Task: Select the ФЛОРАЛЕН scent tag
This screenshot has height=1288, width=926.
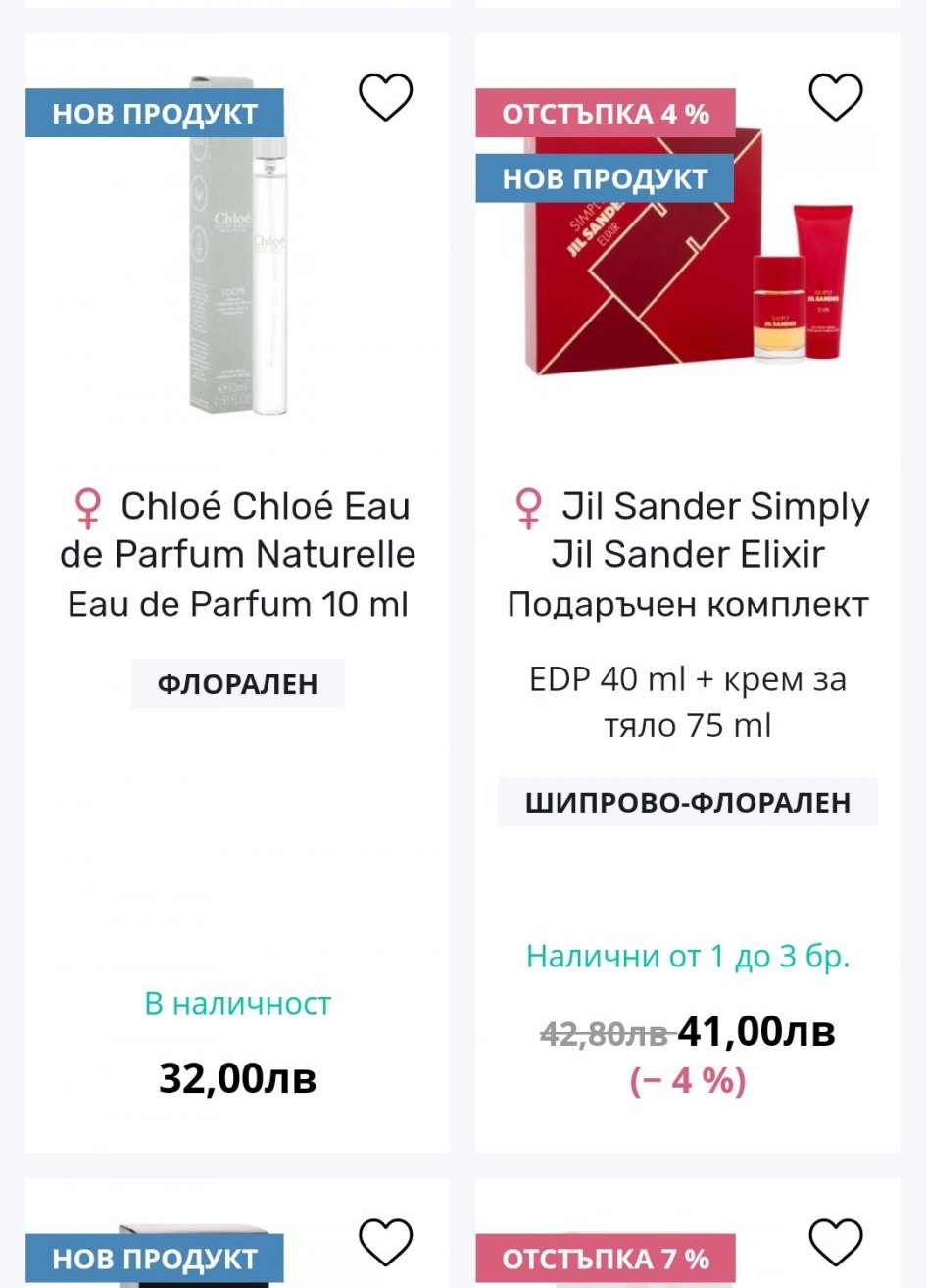Action: tap(237, 684)
